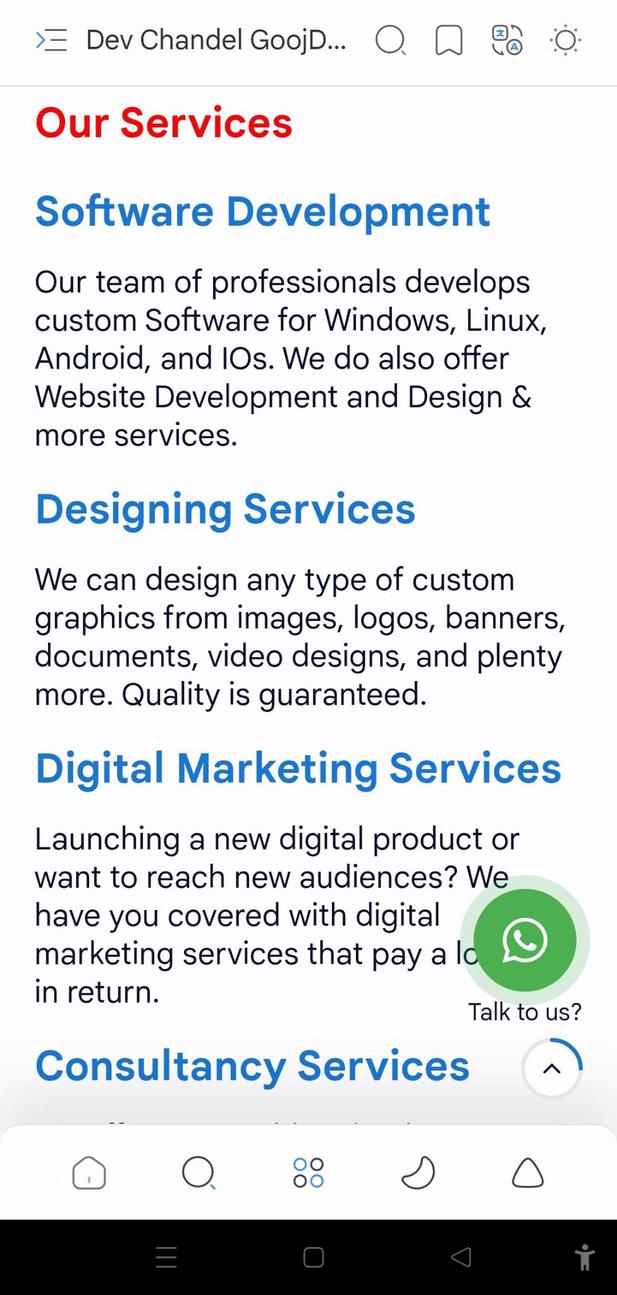Go to the home tab in bottom bar
The image size is (617, 1295).
89,1173
